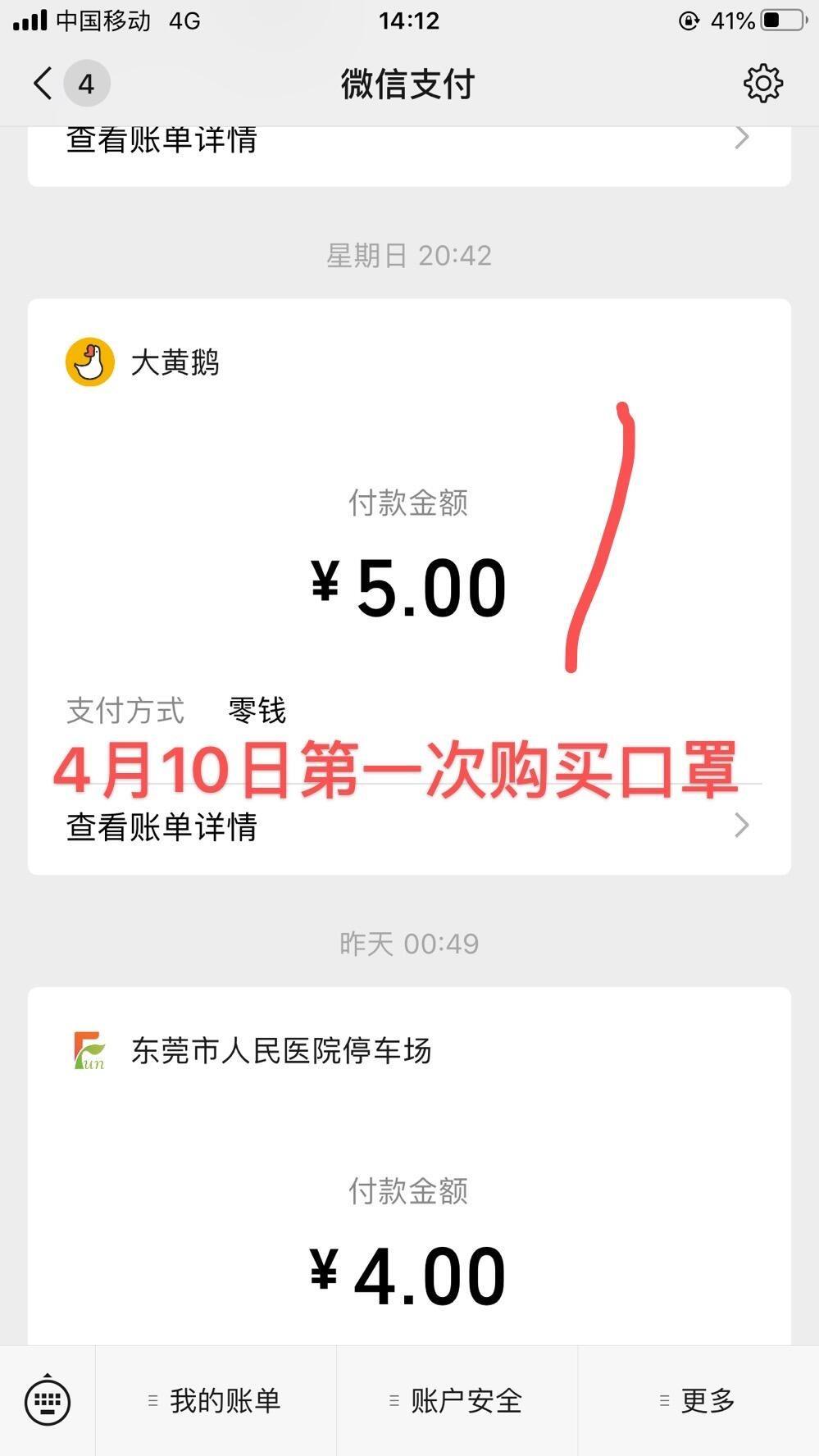Screen dimensions: 819x1456
Task: Open the 东莞市人民医院停车场 ¥4.00 payment card
Action: point(409,1166)
